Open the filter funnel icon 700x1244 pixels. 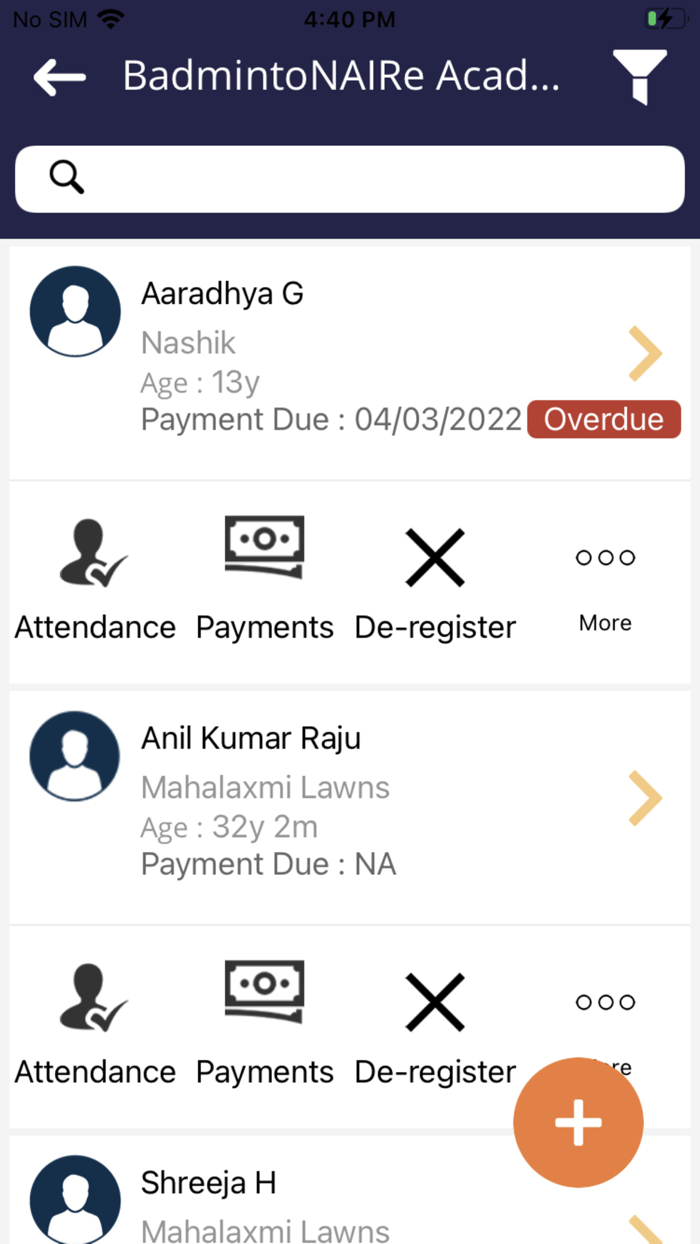[x=639, y=76]
